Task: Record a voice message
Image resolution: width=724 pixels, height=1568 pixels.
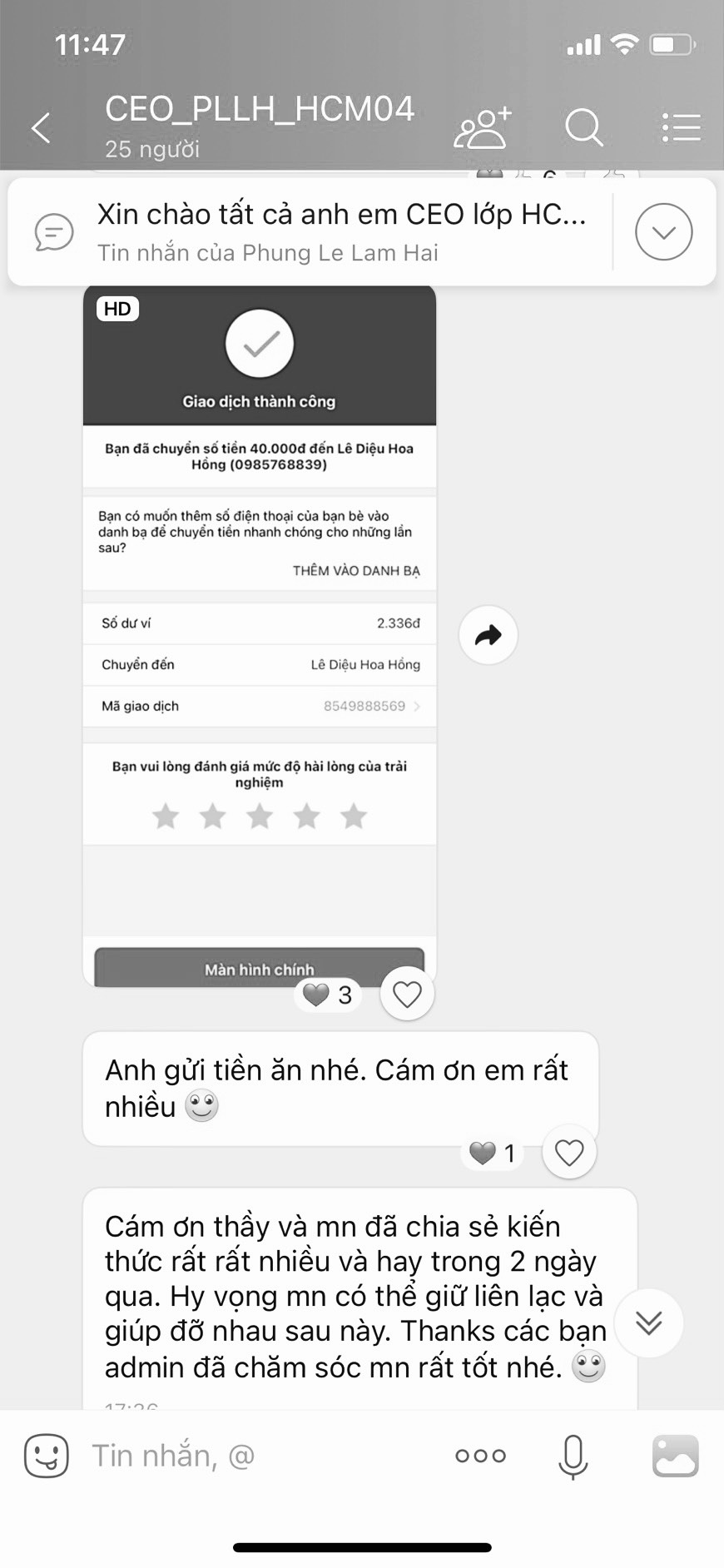Action: click(x=573, y=1456)
